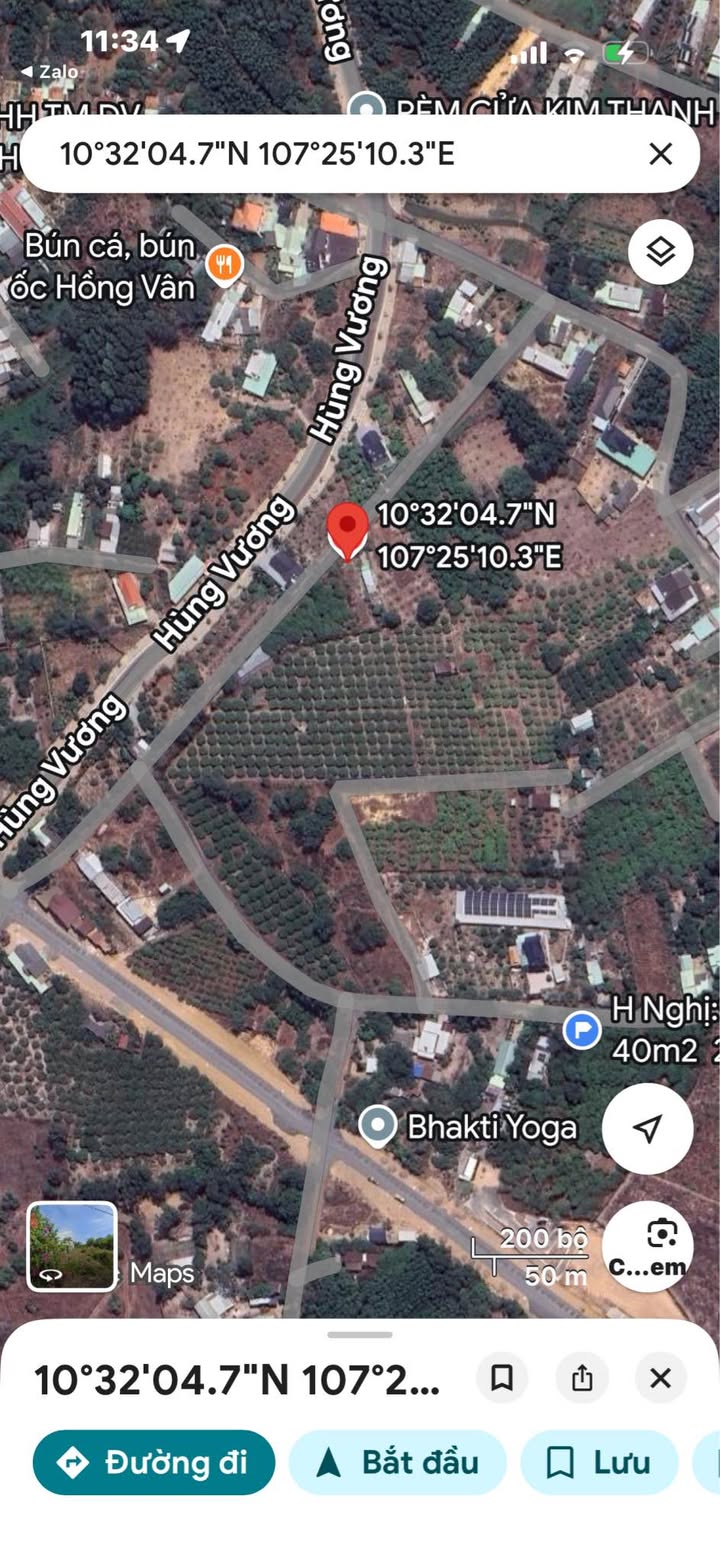Viewport: 720px width, 1564px height.
Task: Expand the sheet using the drag handle
Action: pyautogui.click(x=360, y=1335)
